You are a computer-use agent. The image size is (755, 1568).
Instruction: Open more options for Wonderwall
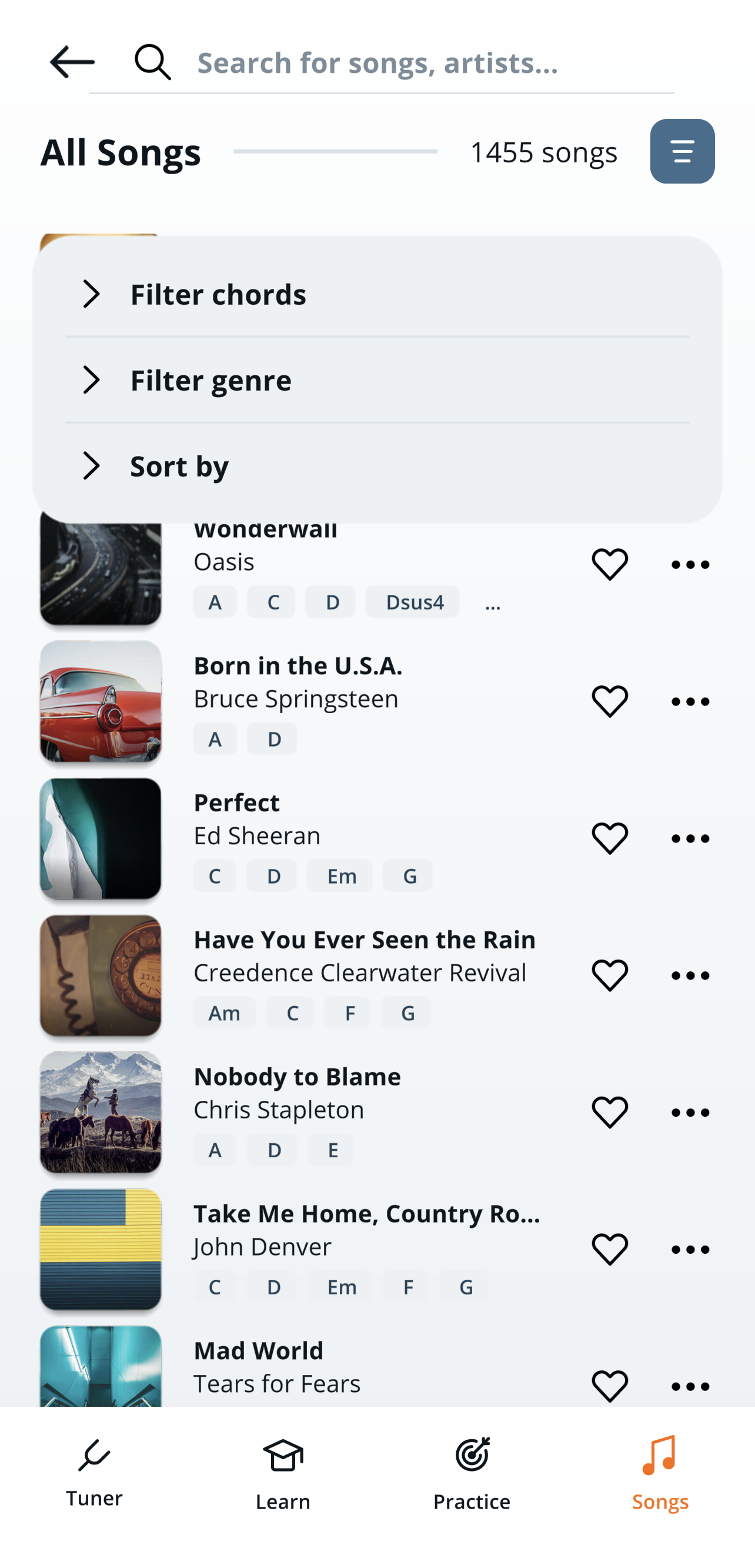(690, 564)
